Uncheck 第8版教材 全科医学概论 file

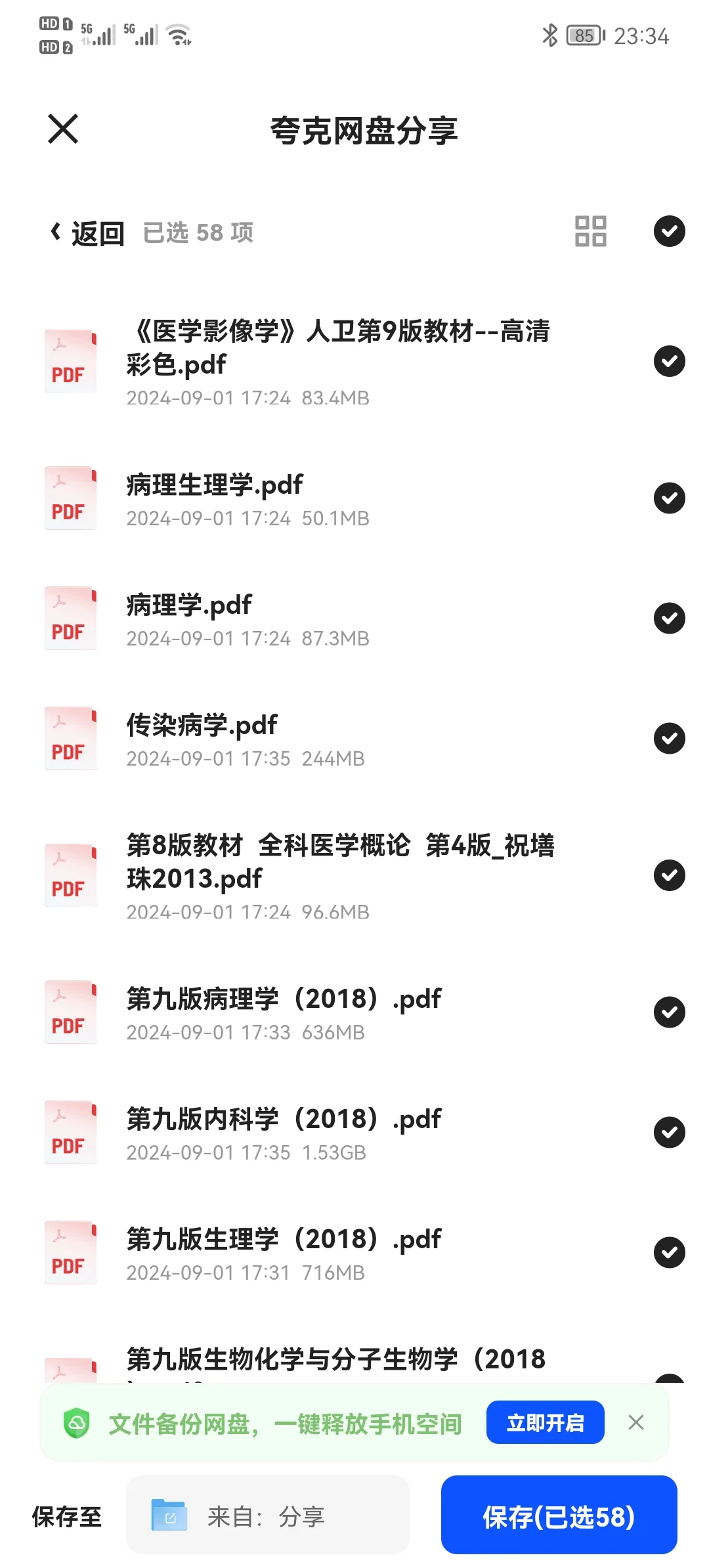point(669,875)
